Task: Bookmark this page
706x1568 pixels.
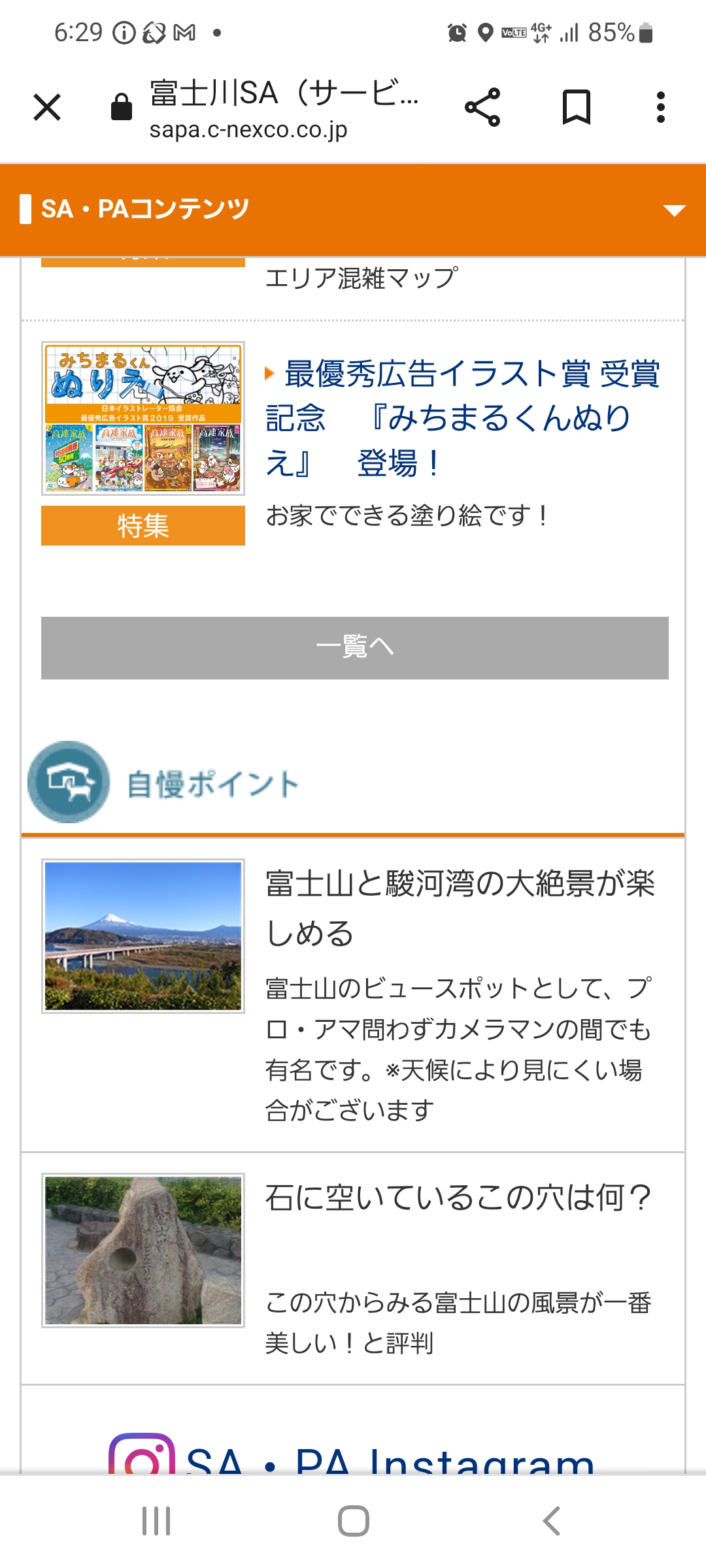Action: point(577,107)
